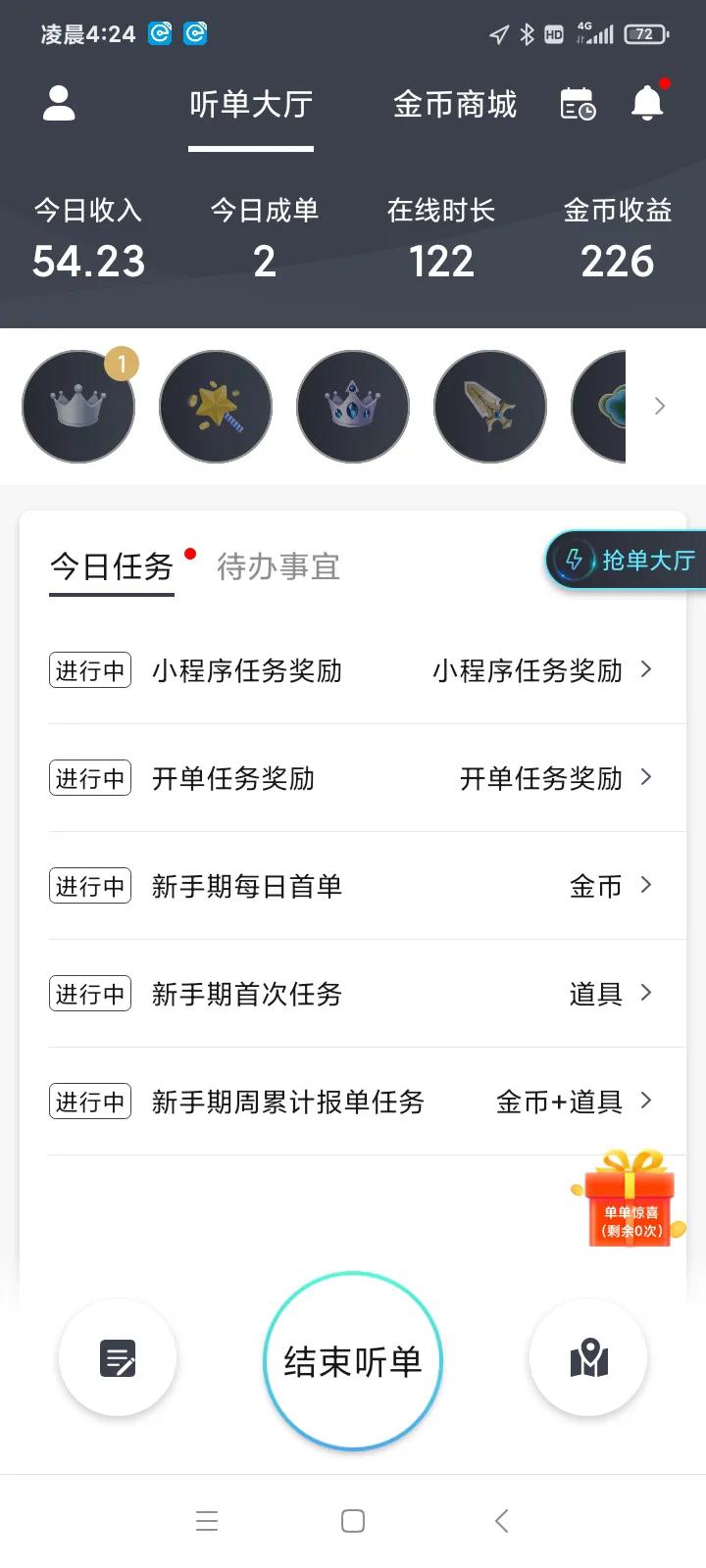
Task: Switch to the 待办事宜 tab
Action: click(x=277, y=566)
